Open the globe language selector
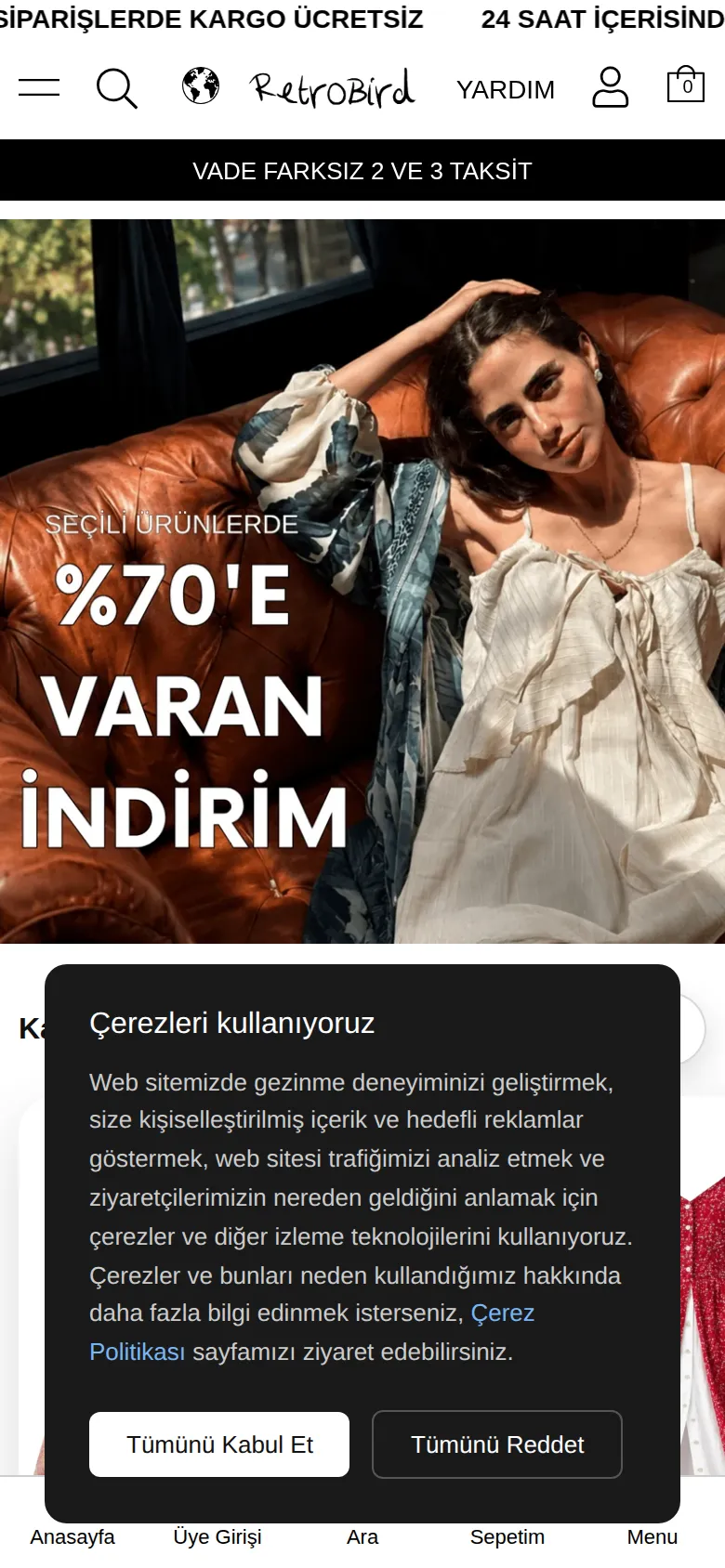The width and height of the screenshot is (725, 1568). point(201,86)
